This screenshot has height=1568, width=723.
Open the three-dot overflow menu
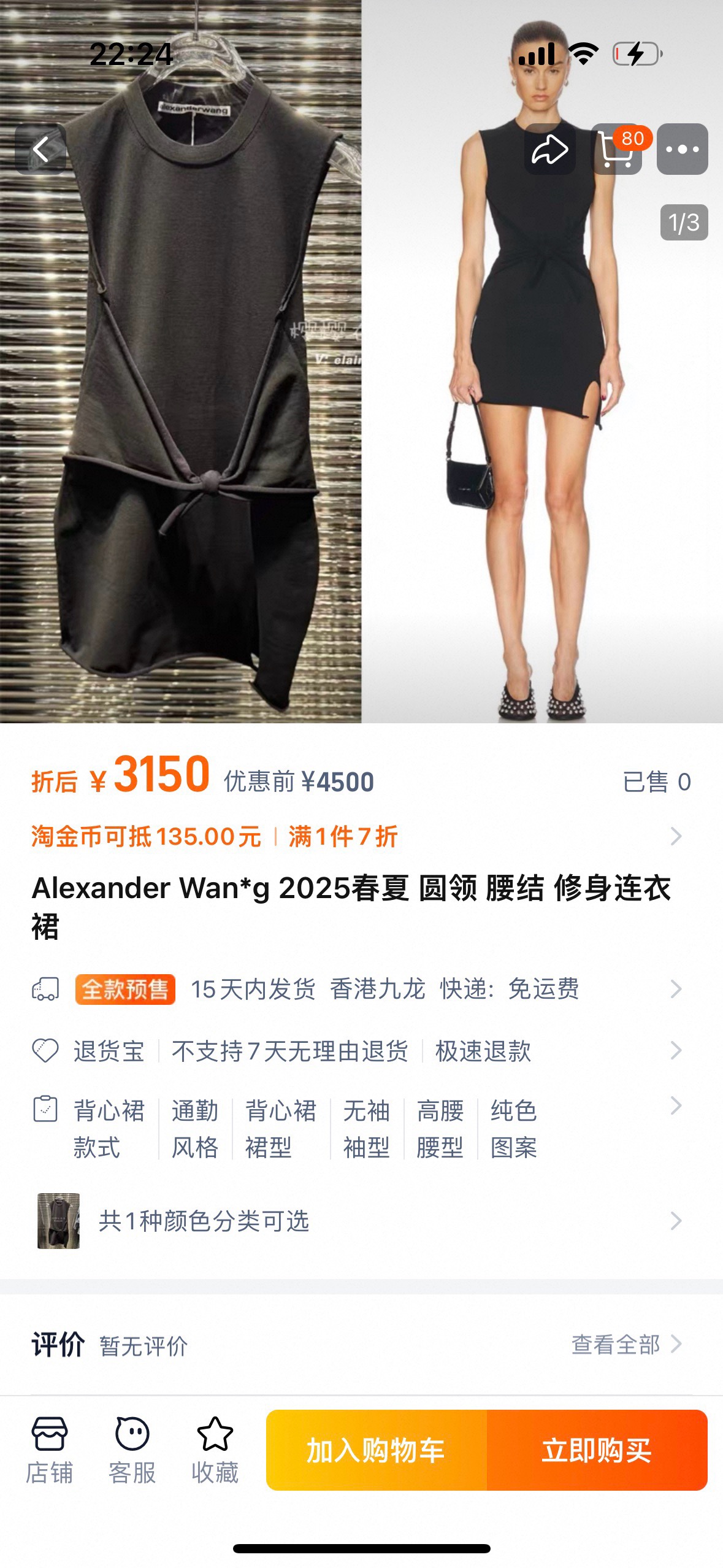[682, 149]
